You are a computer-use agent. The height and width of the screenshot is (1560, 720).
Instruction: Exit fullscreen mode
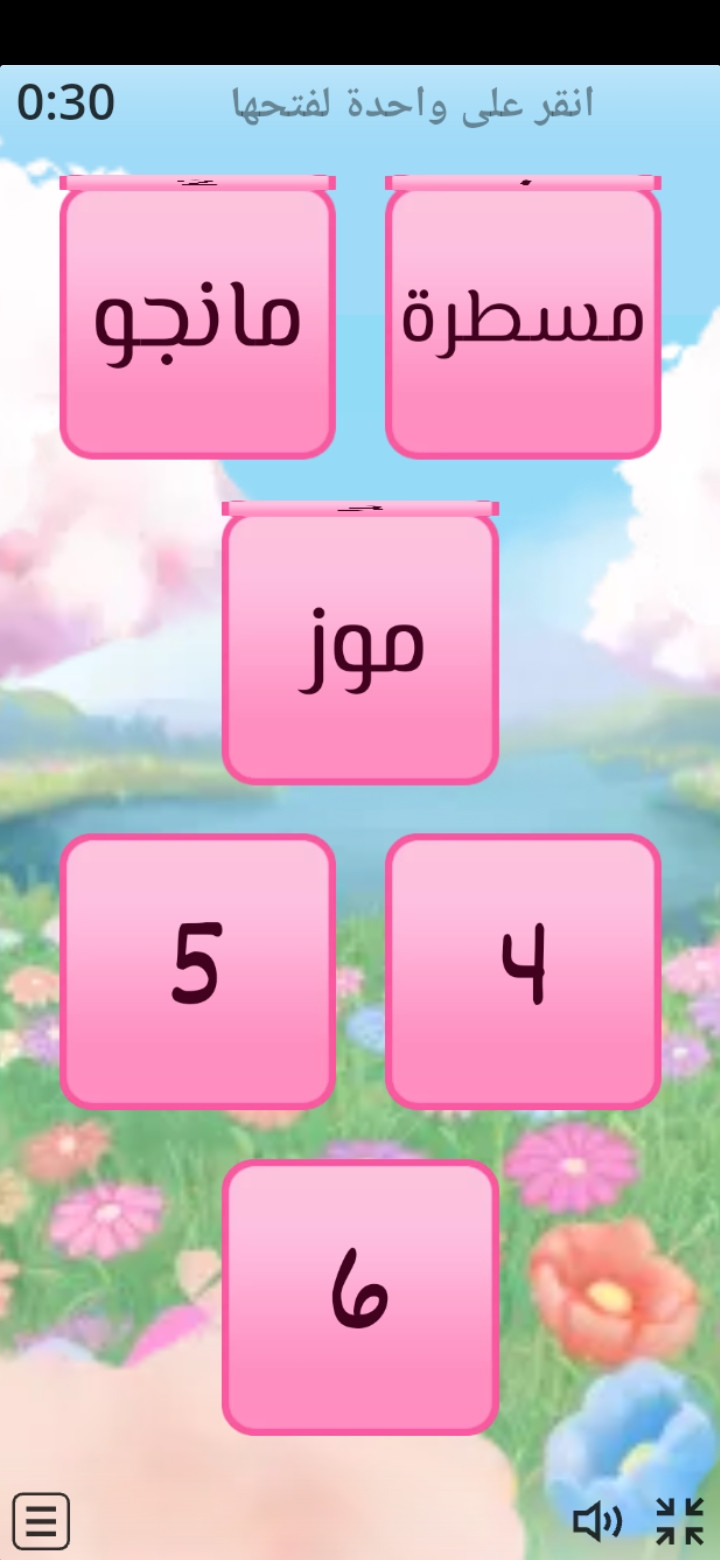[x=680, y=1521]
